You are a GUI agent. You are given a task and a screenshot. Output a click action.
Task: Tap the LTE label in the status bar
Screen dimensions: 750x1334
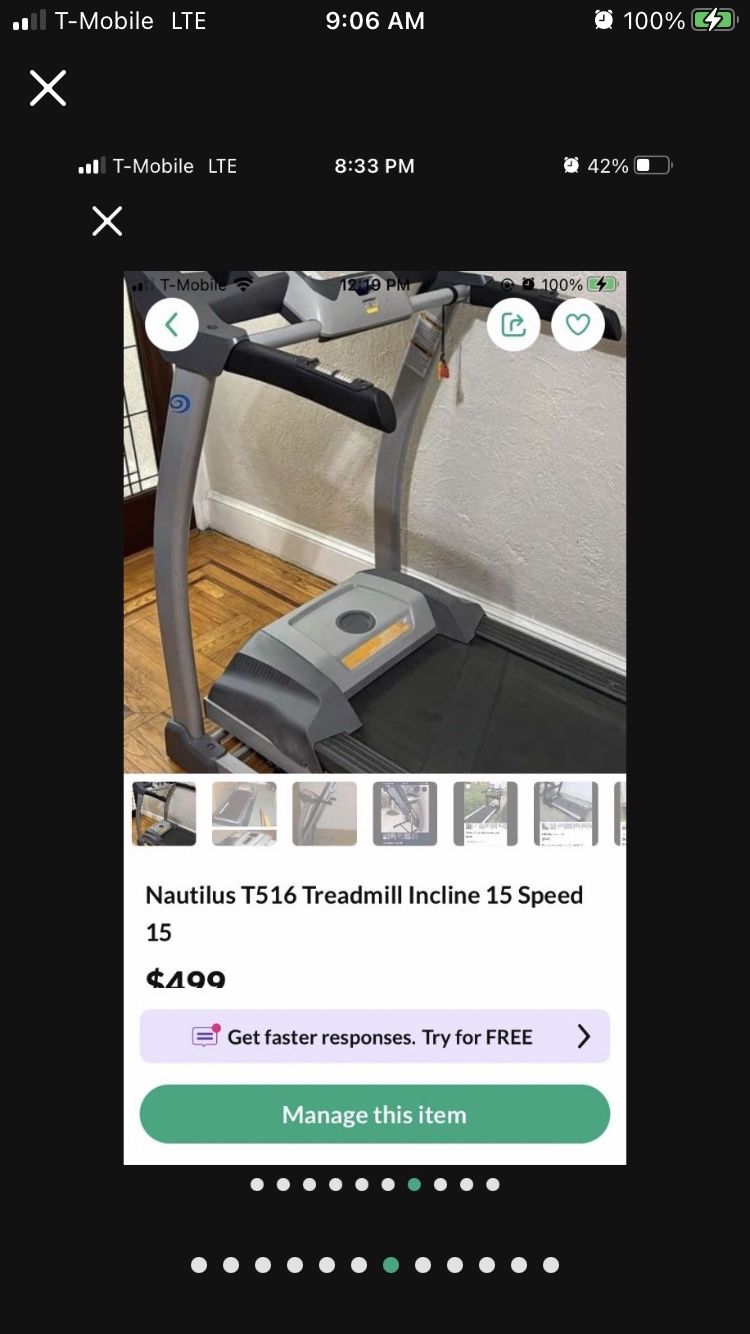coord(189,19)
